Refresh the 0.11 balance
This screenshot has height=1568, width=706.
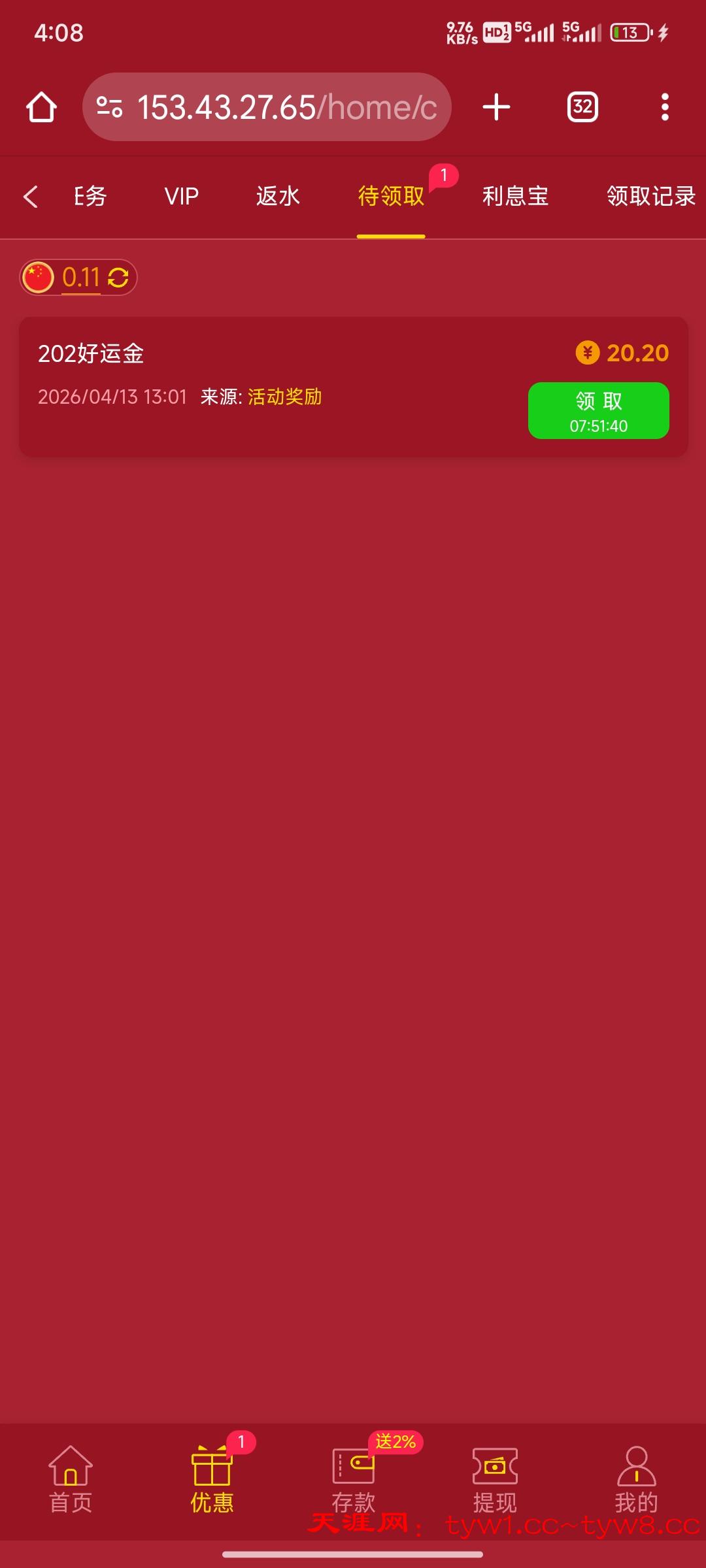pyautogui.click(x=118, y=278)
